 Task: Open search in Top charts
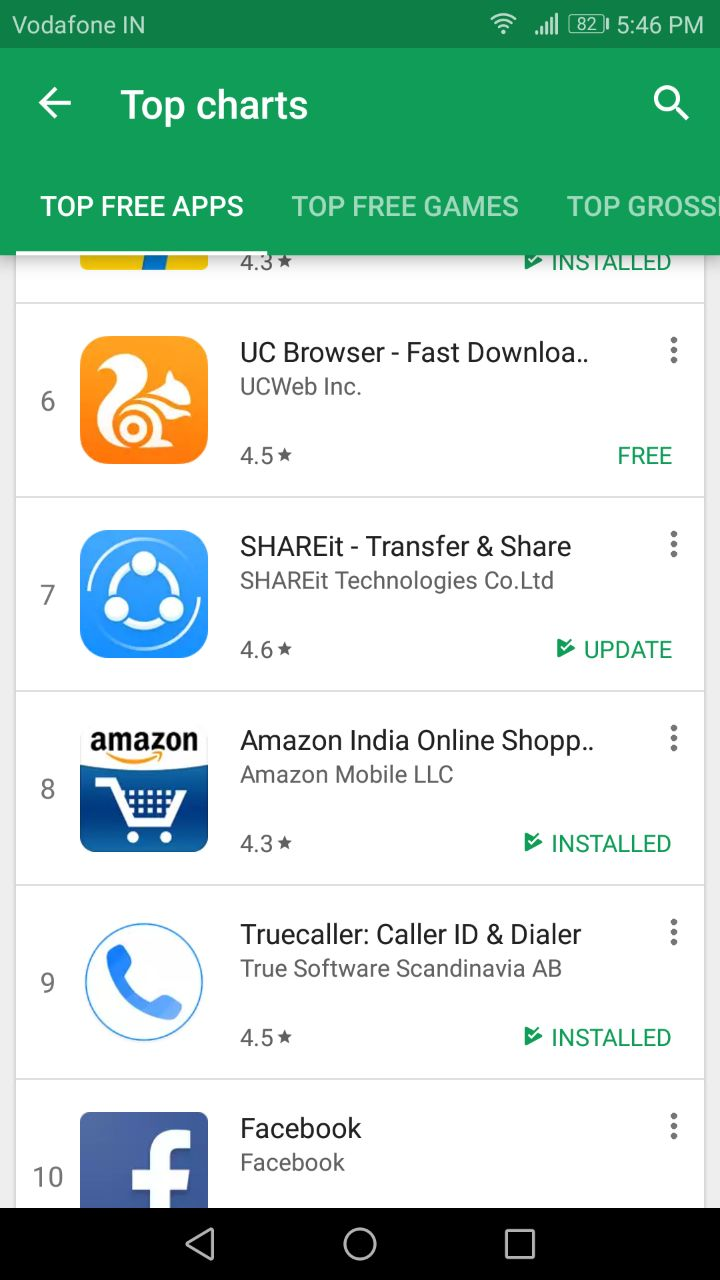point(671,103)
